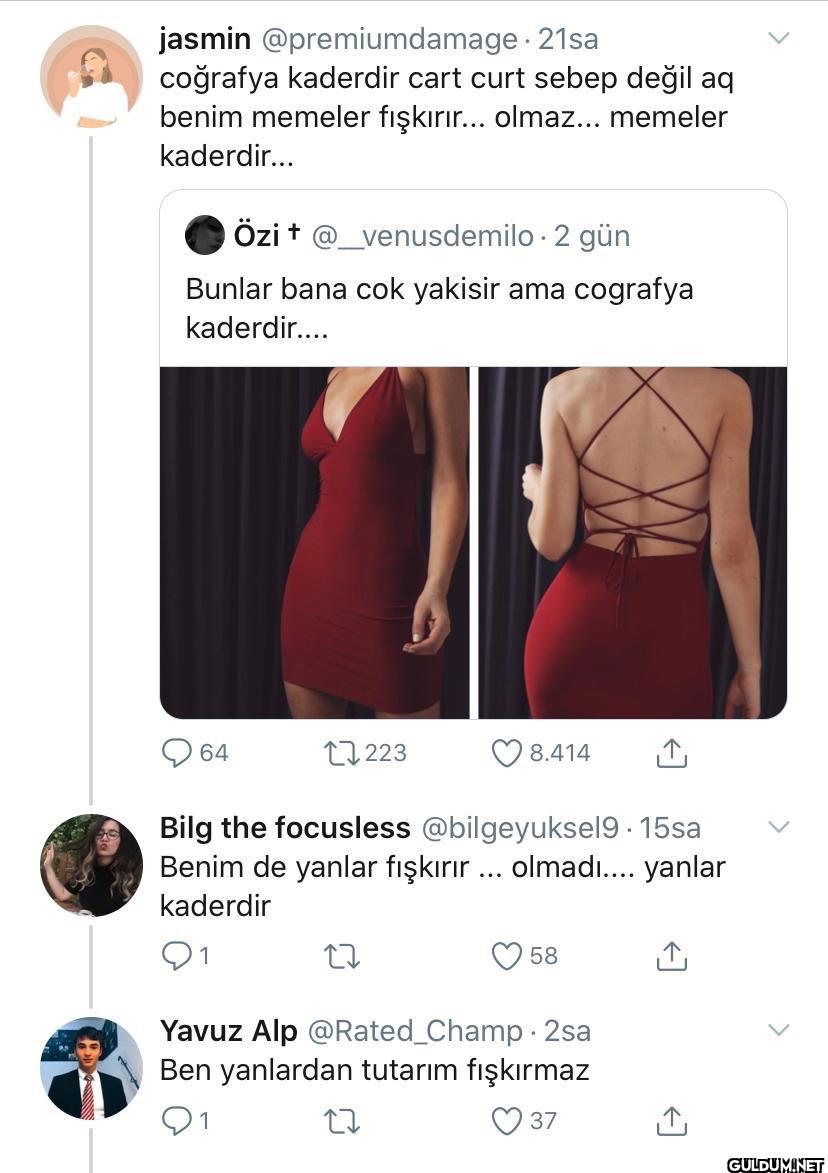Toggle the like on Bilg's reply showing 58
Viewport: 828px width, 1173px height.
[x=508, y=956]
